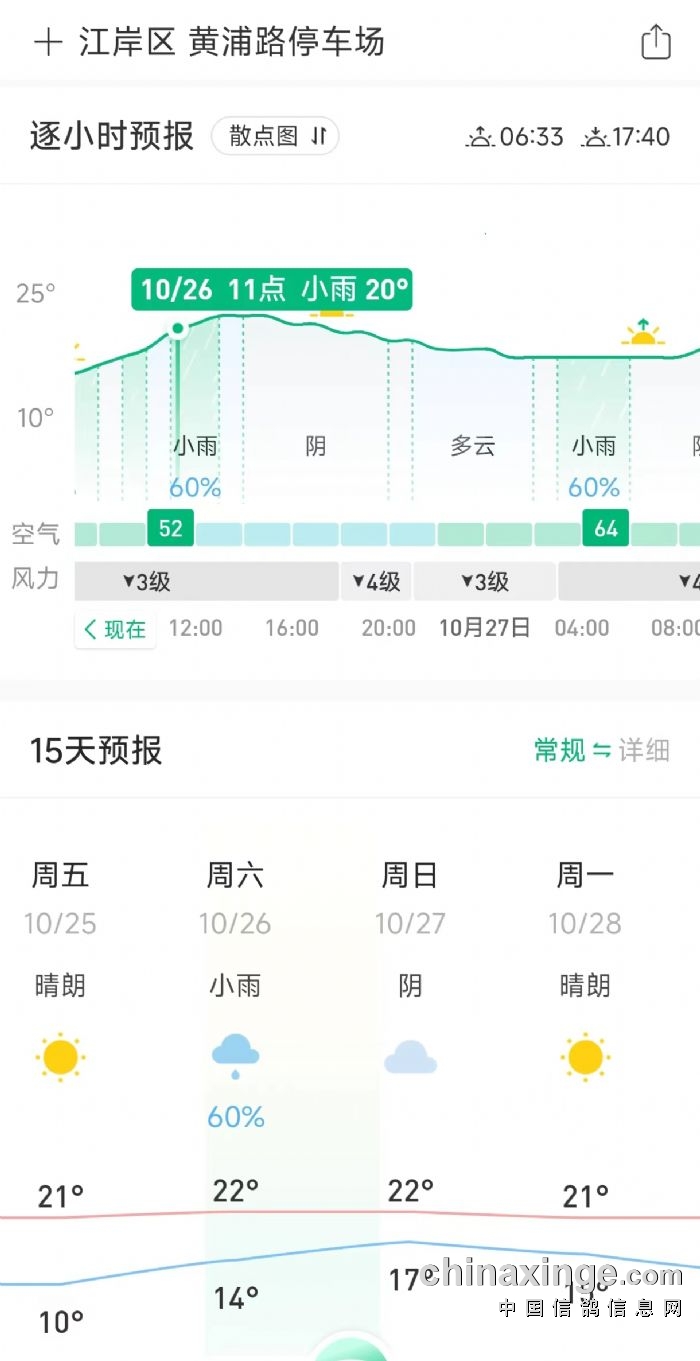Screen dimensions: 700x1361
Task: Jump back to 现在 in hourly chart
Action: 115,629
